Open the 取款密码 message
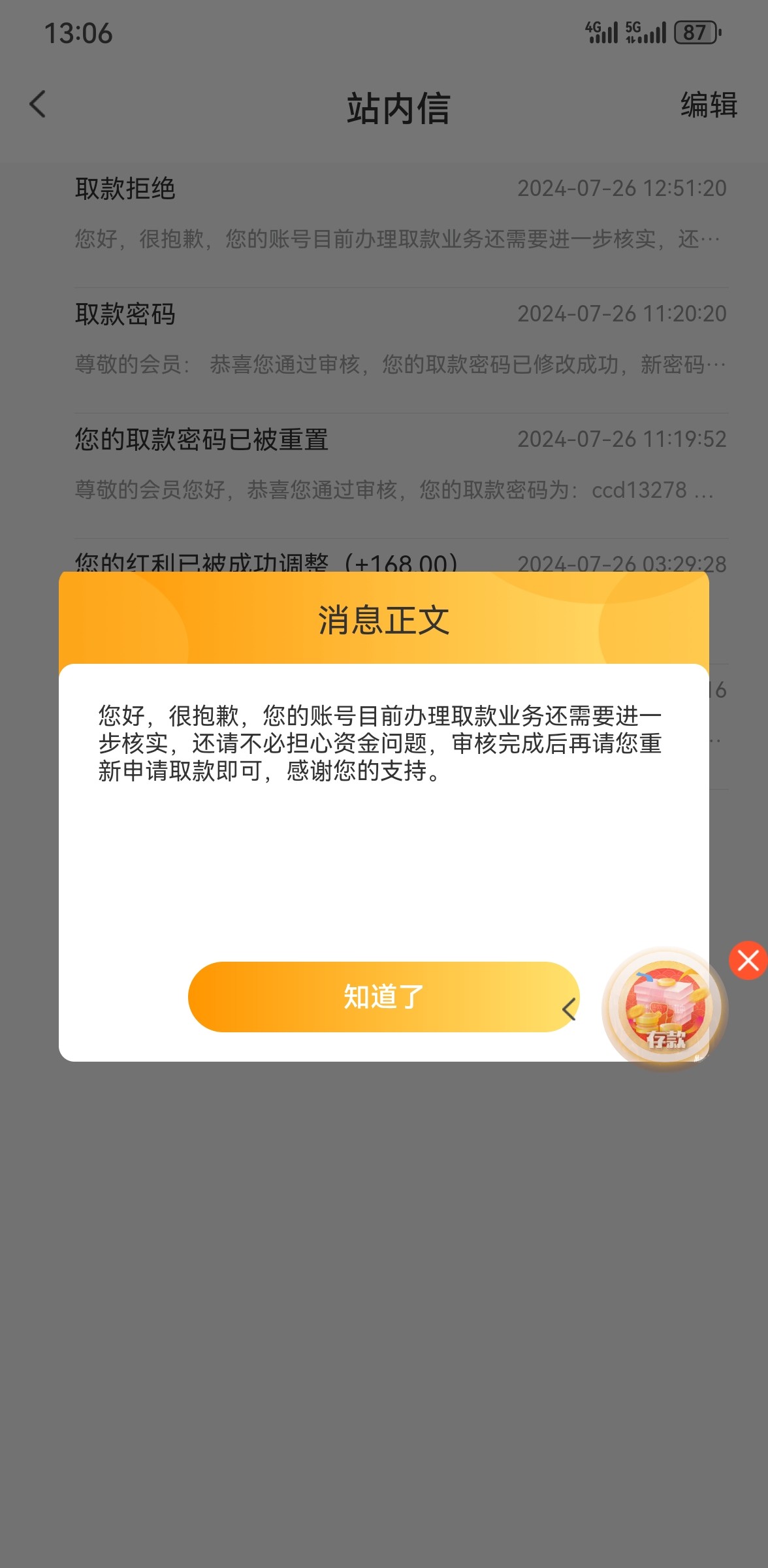The height and width of the screenshot is (1568, 768). tap(400, 338)
